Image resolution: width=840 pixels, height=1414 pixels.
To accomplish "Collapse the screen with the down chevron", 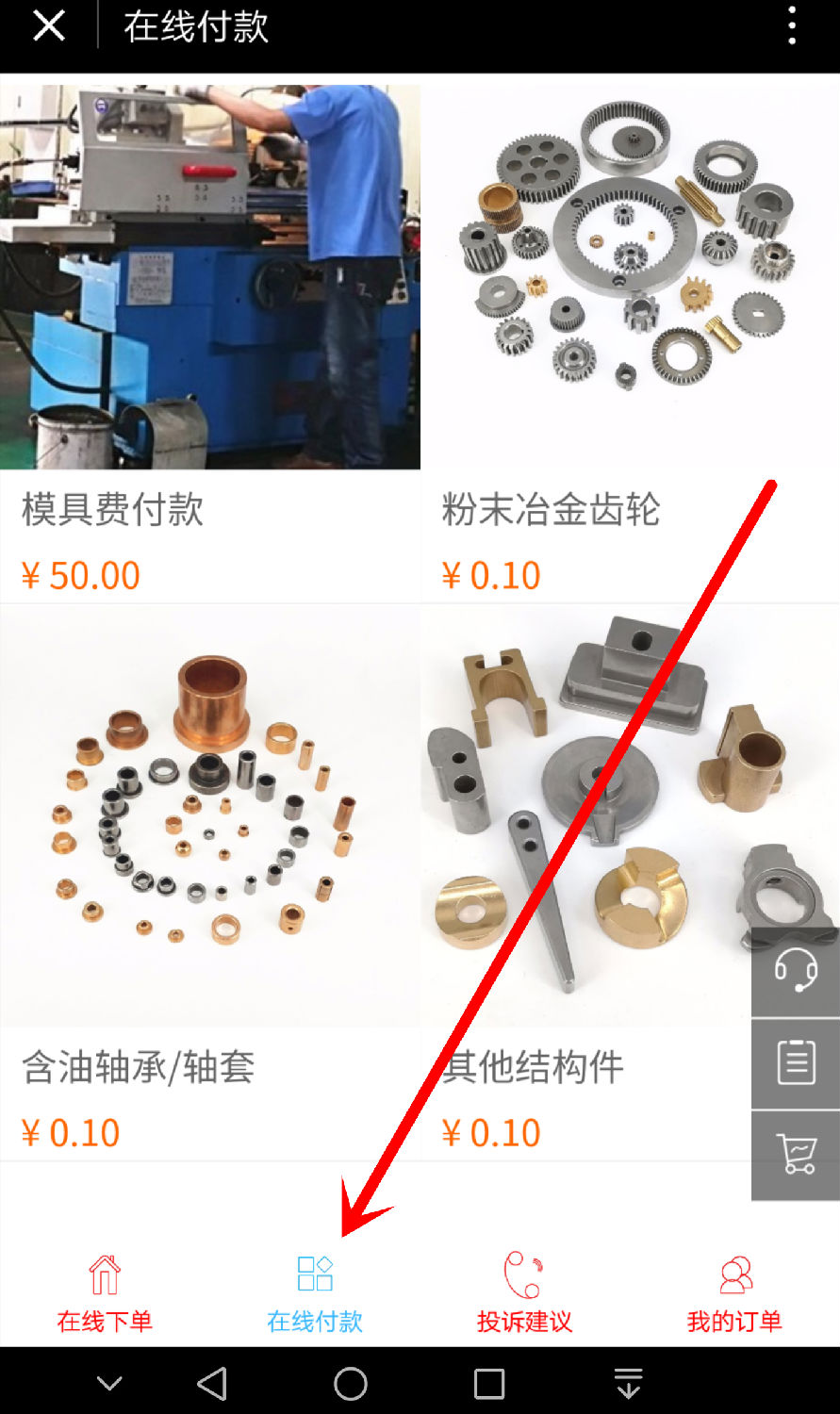I will pos(108,1383).
